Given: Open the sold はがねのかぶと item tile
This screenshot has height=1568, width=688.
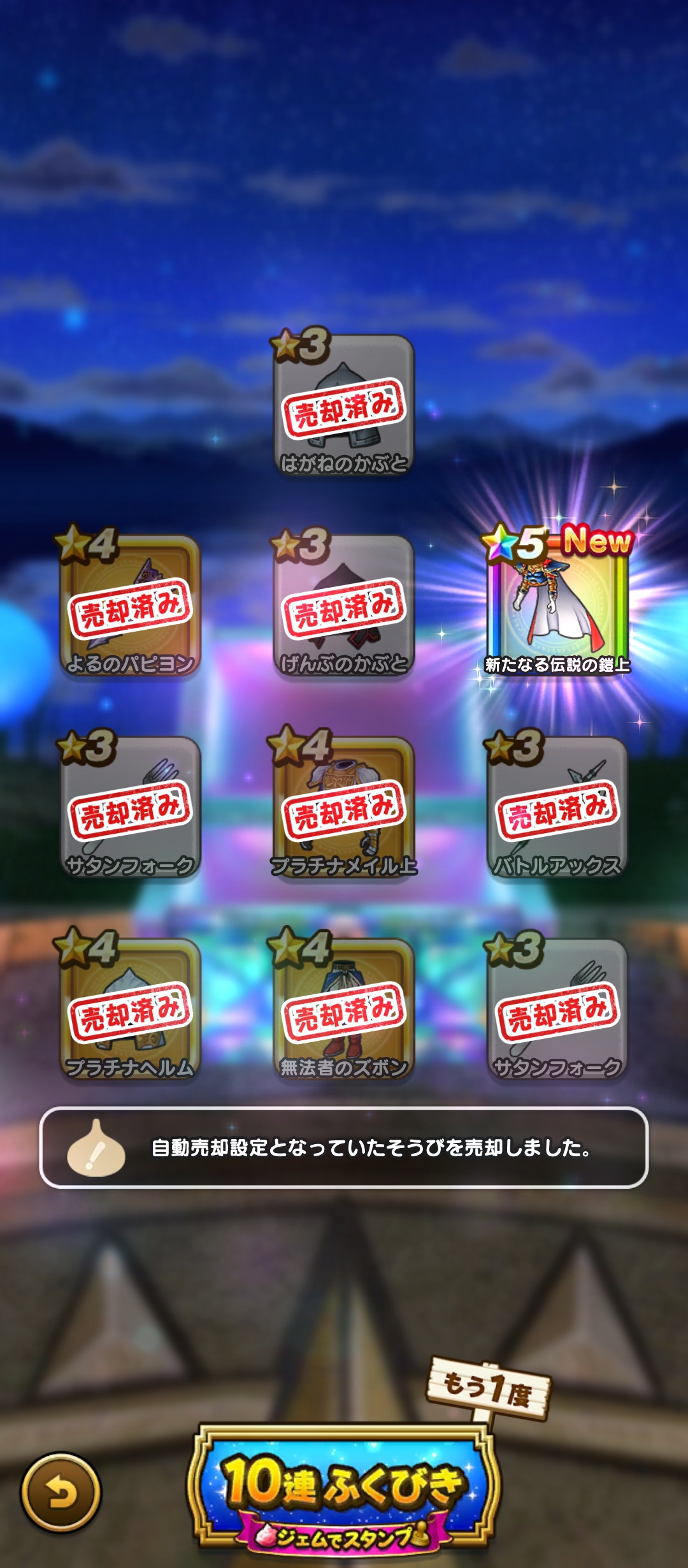Looking at the screenshot, I should pyautogui.click(x=344, y=405).
